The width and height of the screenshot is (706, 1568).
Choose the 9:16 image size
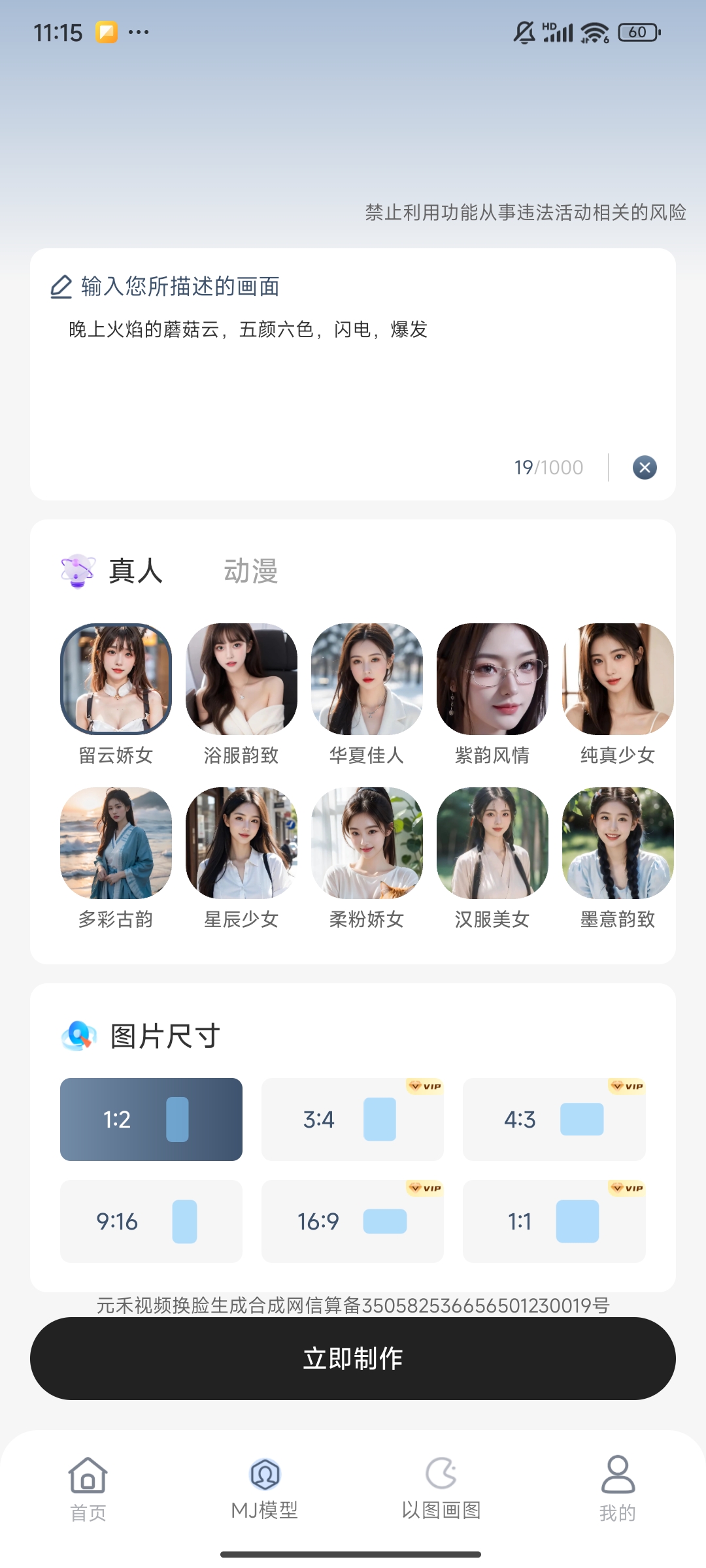point(151,1221)
